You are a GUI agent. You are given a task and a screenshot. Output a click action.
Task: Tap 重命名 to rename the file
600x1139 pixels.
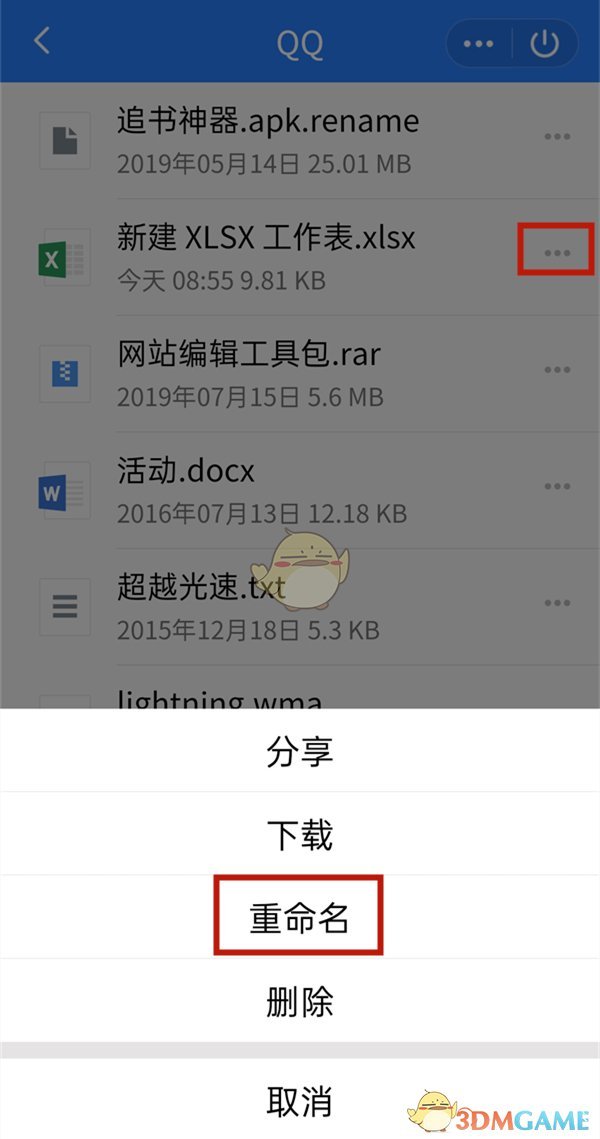point(299,918)
